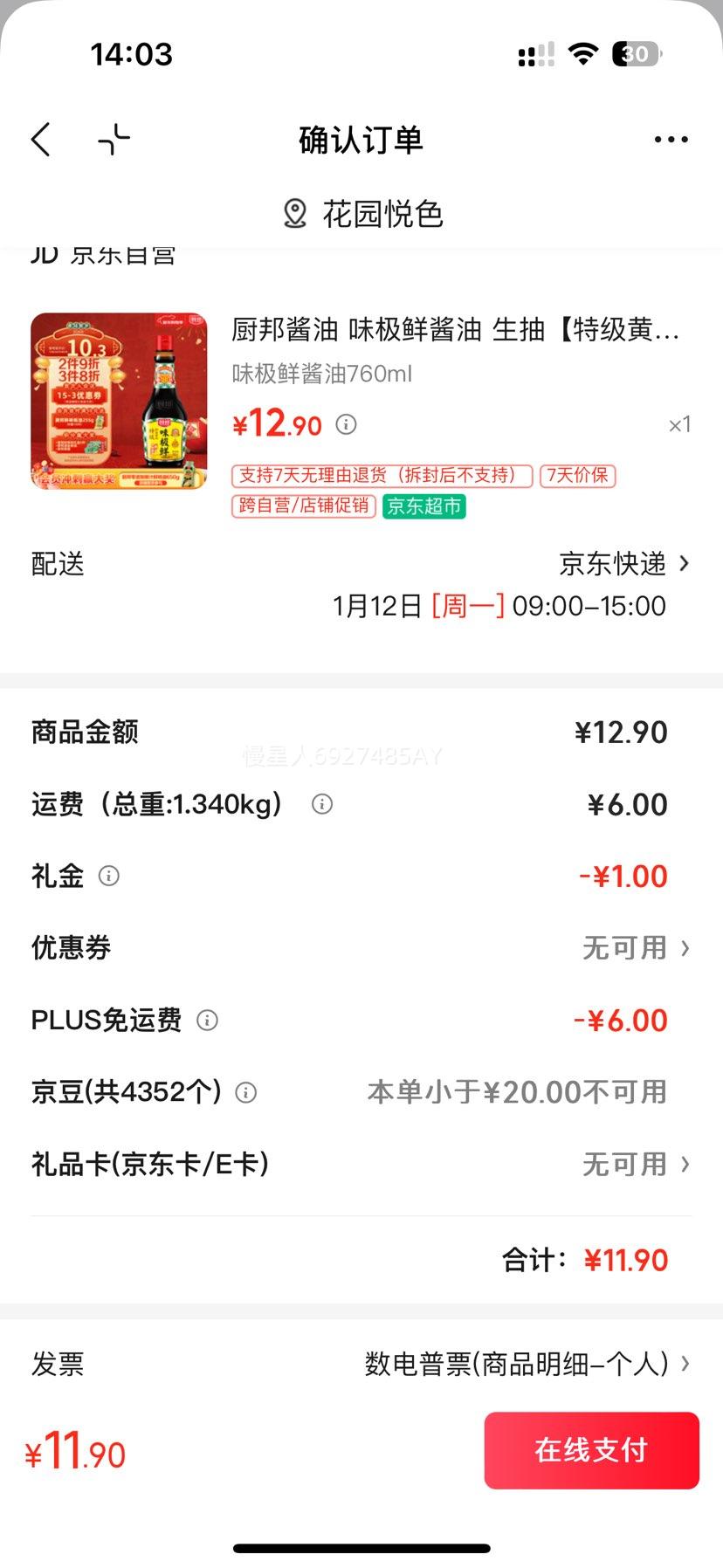Open the scan icon beside the back arrow
The width and height of the screenshot is (723, 1568).
pos(112,139)
